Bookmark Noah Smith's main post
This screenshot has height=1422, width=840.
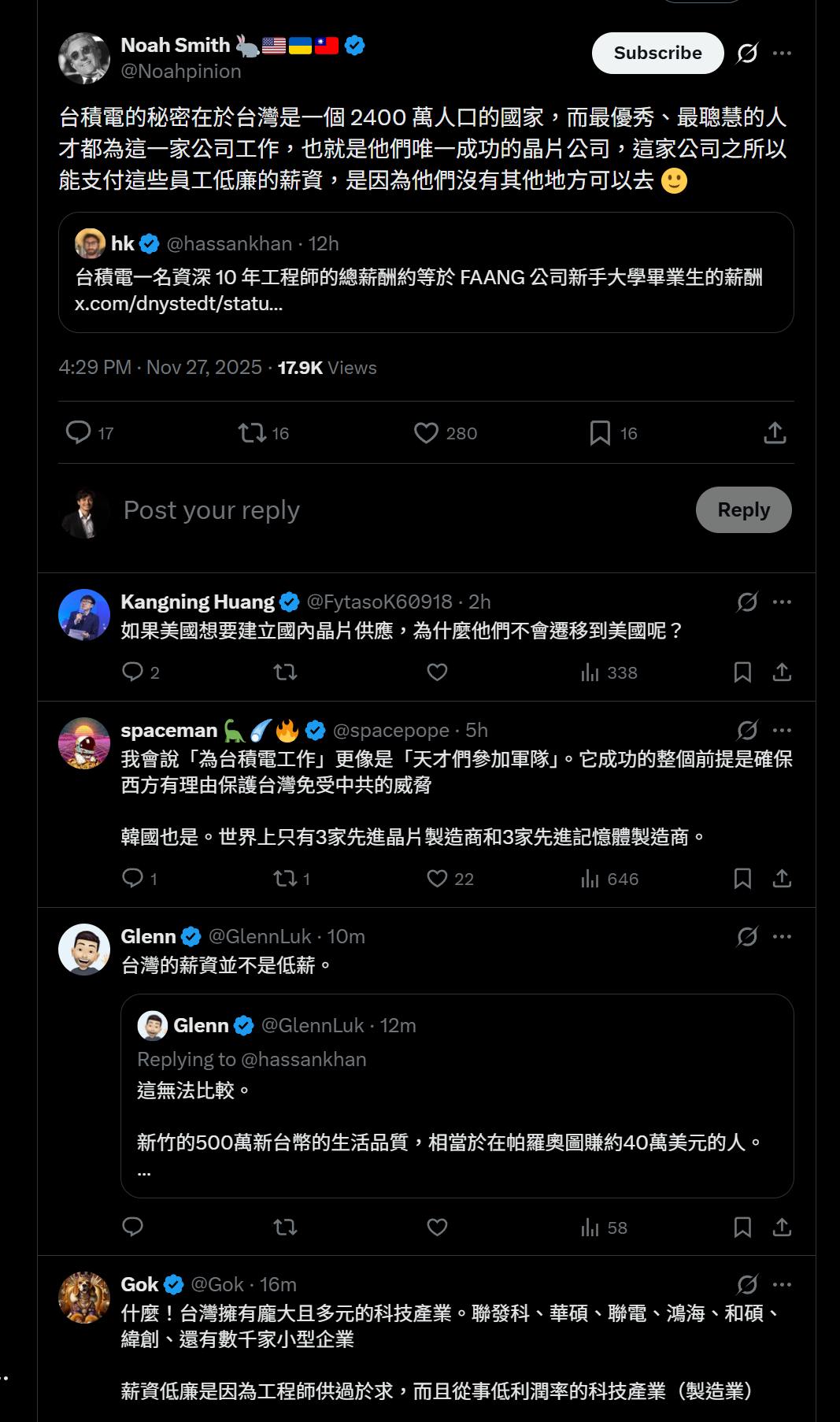(x=600, y=433)
